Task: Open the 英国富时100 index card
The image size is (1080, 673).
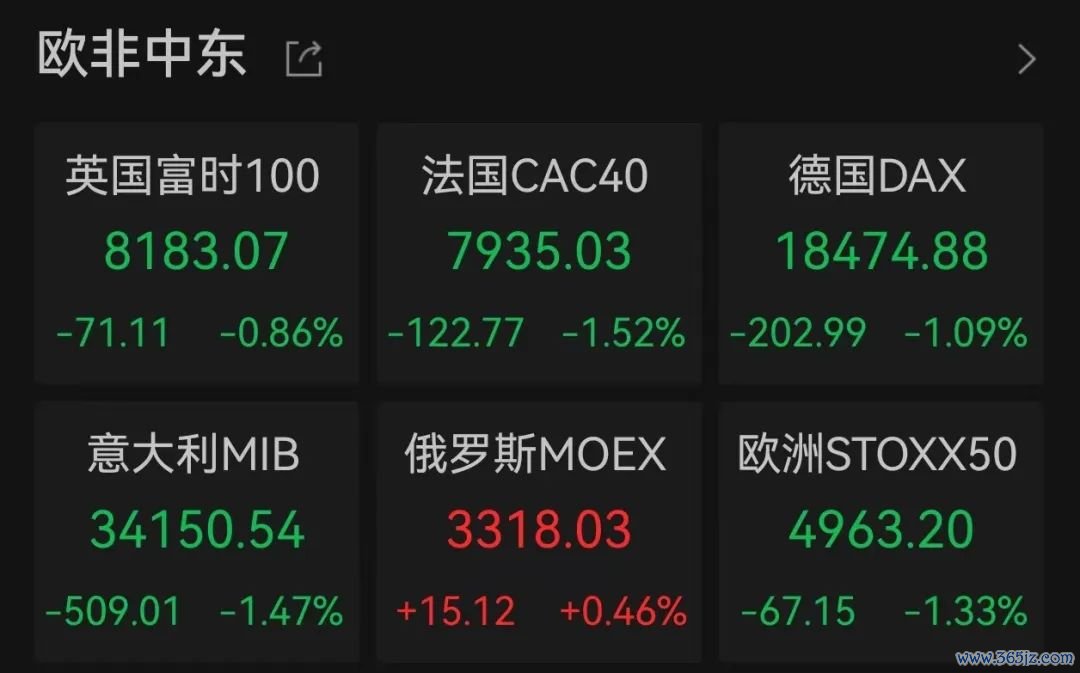Action: click(196, 253)
